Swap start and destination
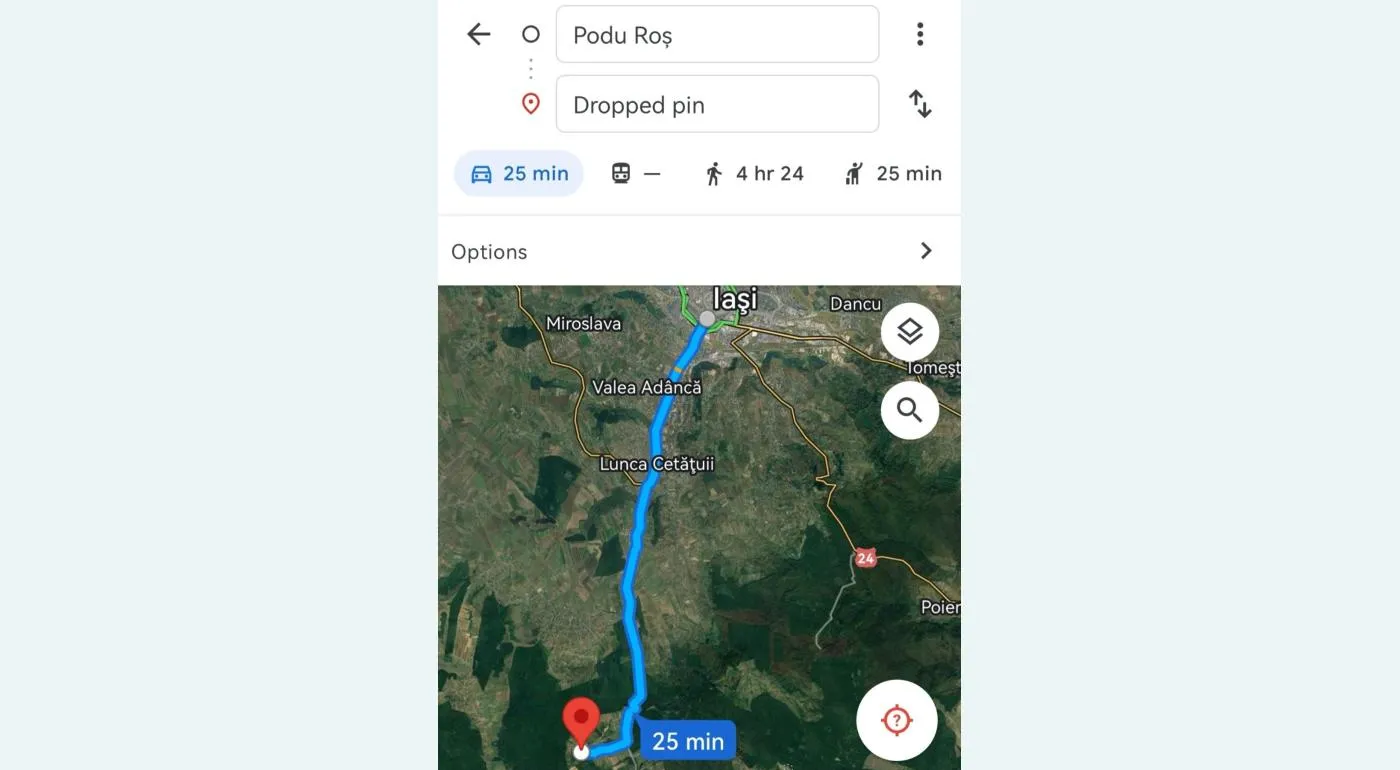This screenshot has width=1400, height=770. (x=919, y=104)
